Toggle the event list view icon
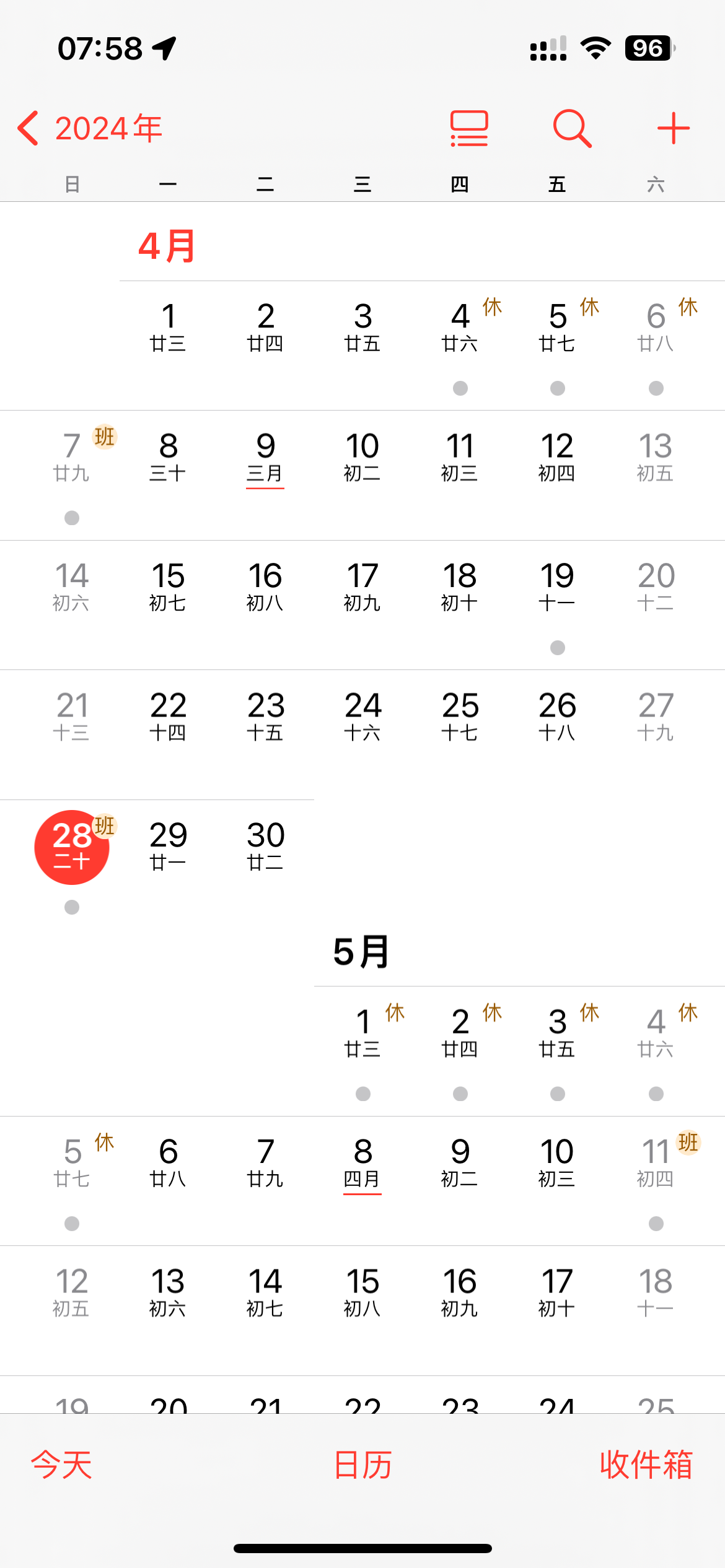The height and width of the screenshot is (1568, 725). click(469, 129)
